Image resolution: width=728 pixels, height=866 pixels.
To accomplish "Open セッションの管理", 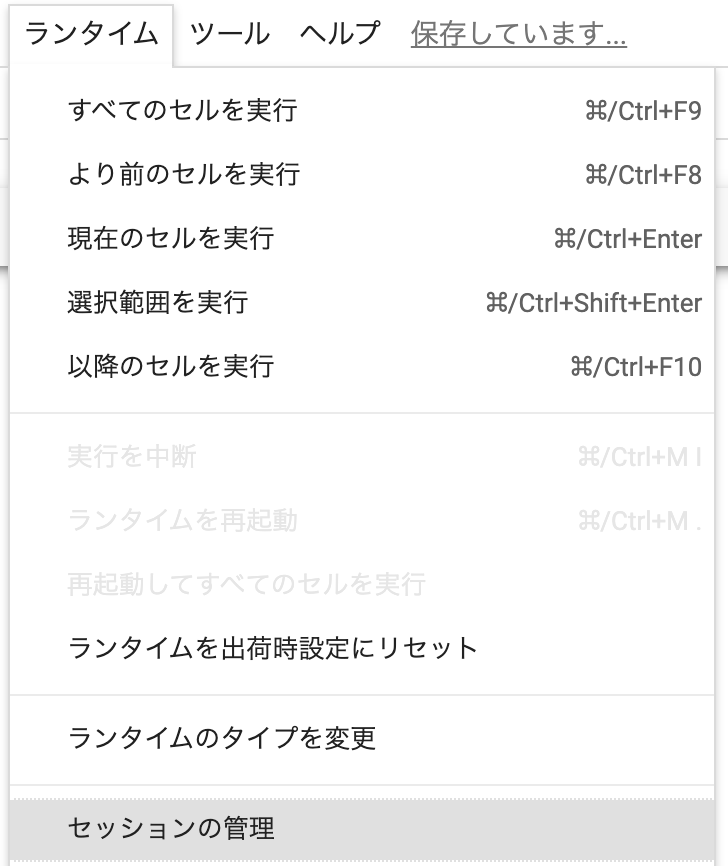I will (x=170, y=828).
